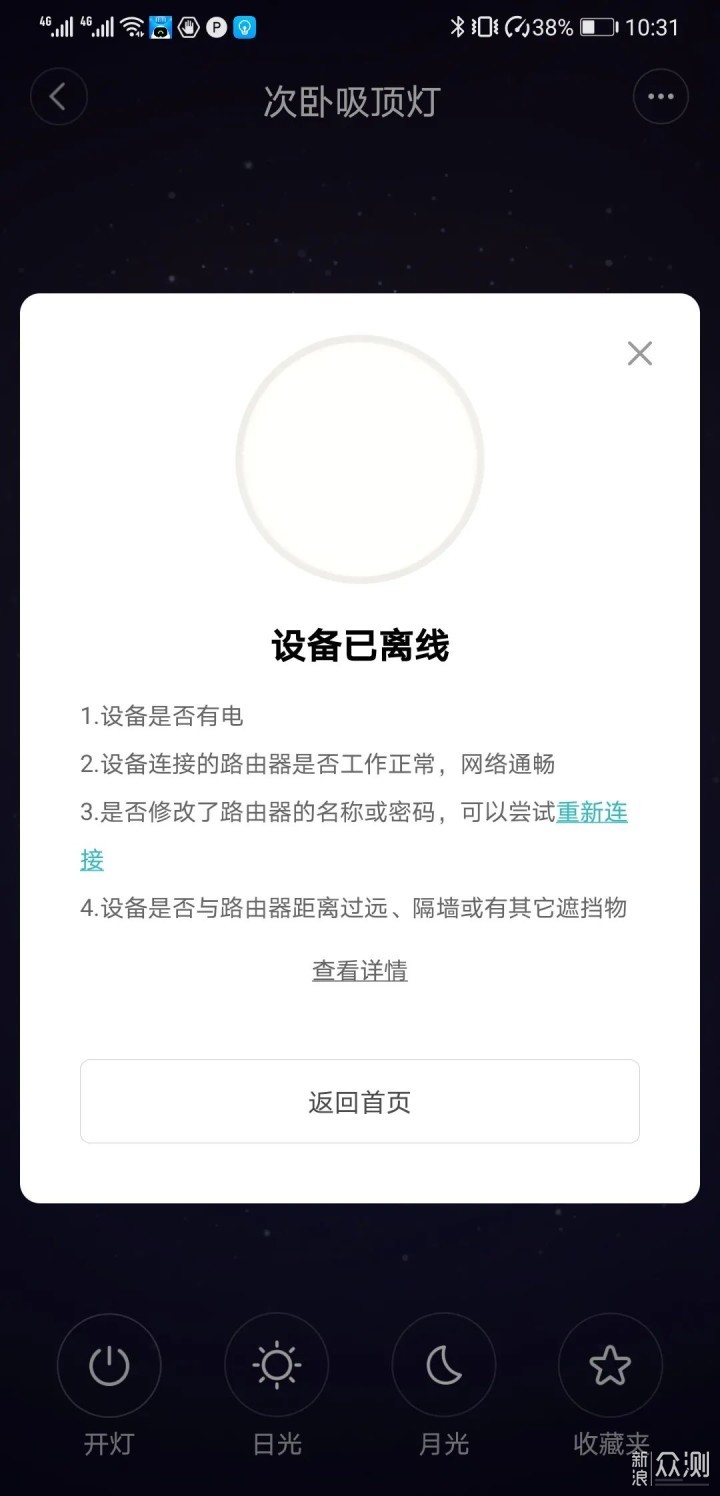Turn on the light with 开灯
The width and height of the screenshot is (720, 1496).
coord(109,1365)
